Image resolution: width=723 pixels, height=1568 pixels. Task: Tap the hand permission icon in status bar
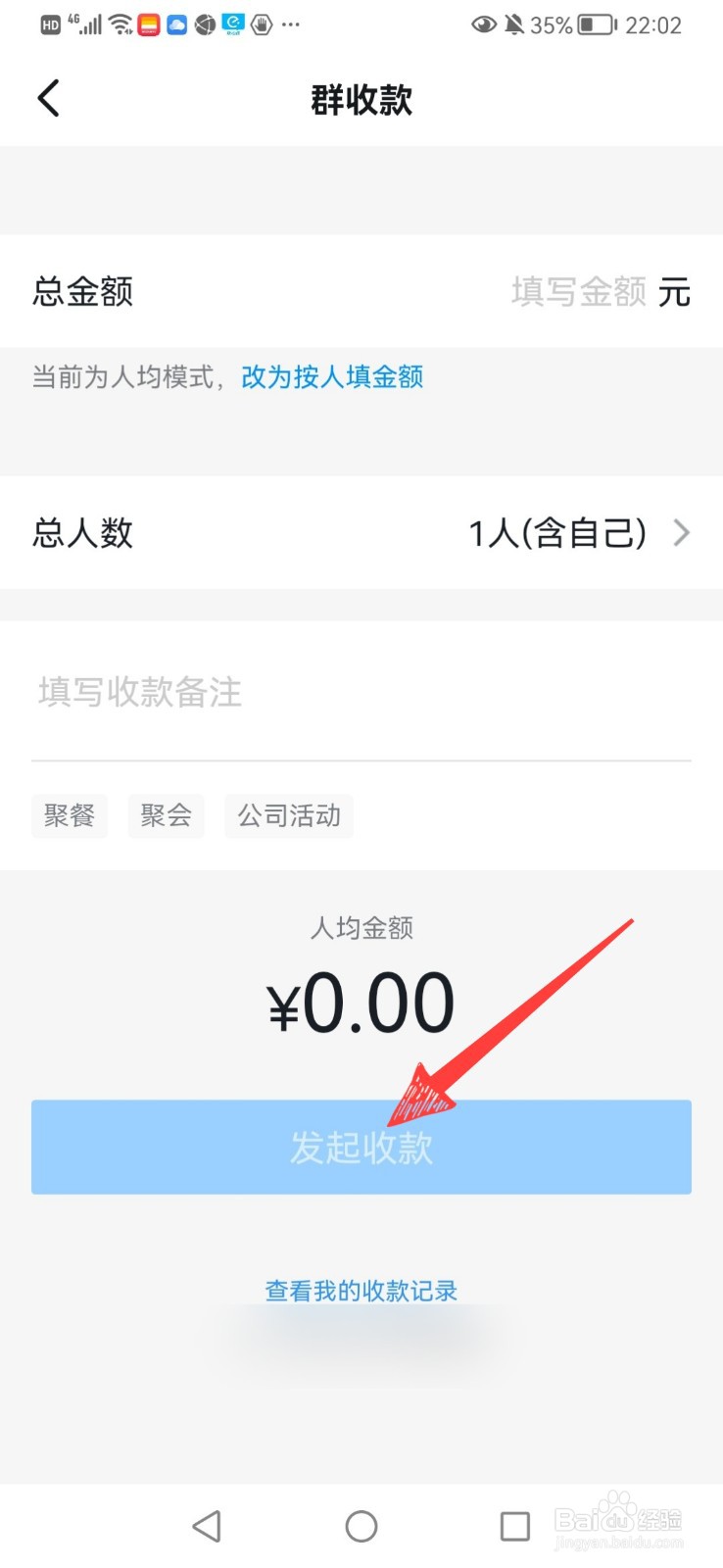pos(261,24)
